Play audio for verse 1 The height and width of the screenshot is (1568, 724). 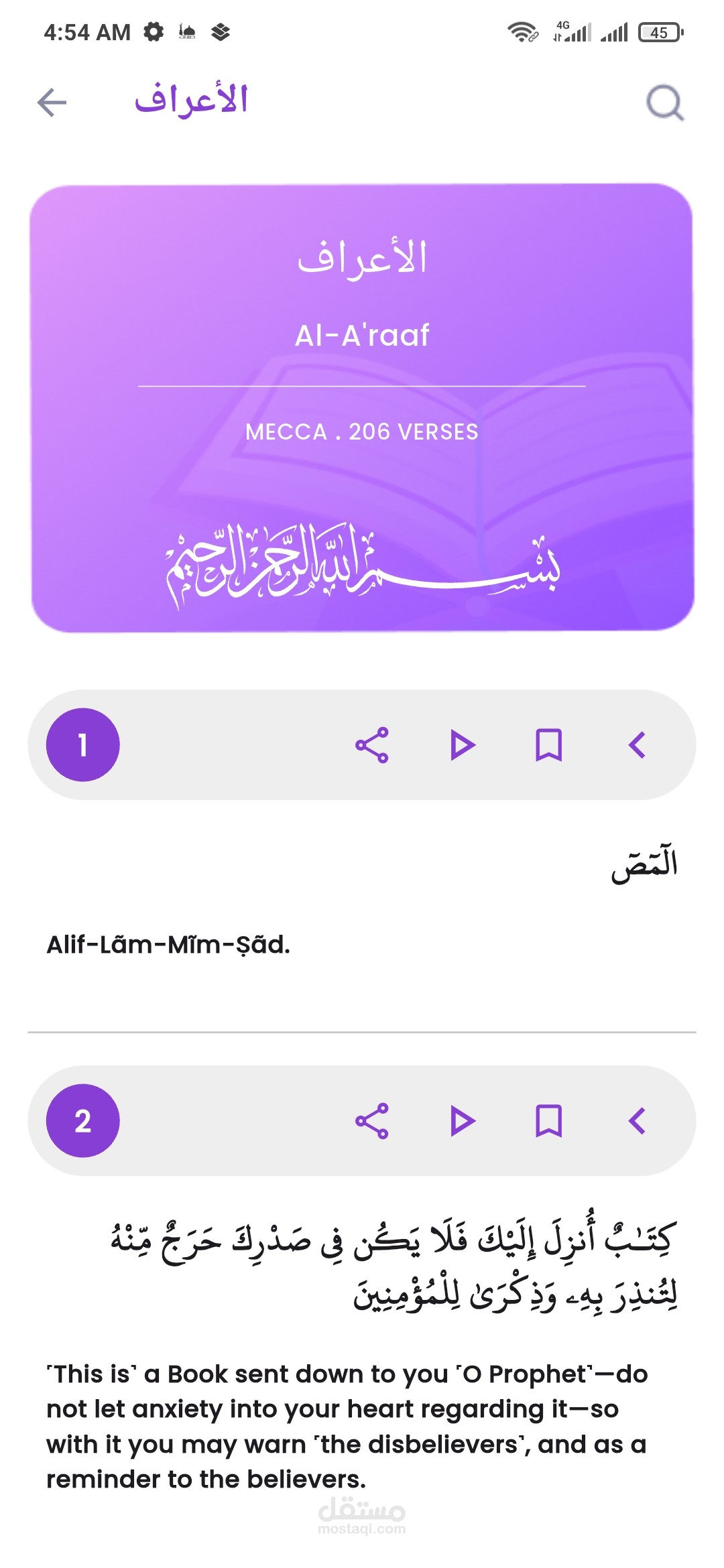pos(462,745)
